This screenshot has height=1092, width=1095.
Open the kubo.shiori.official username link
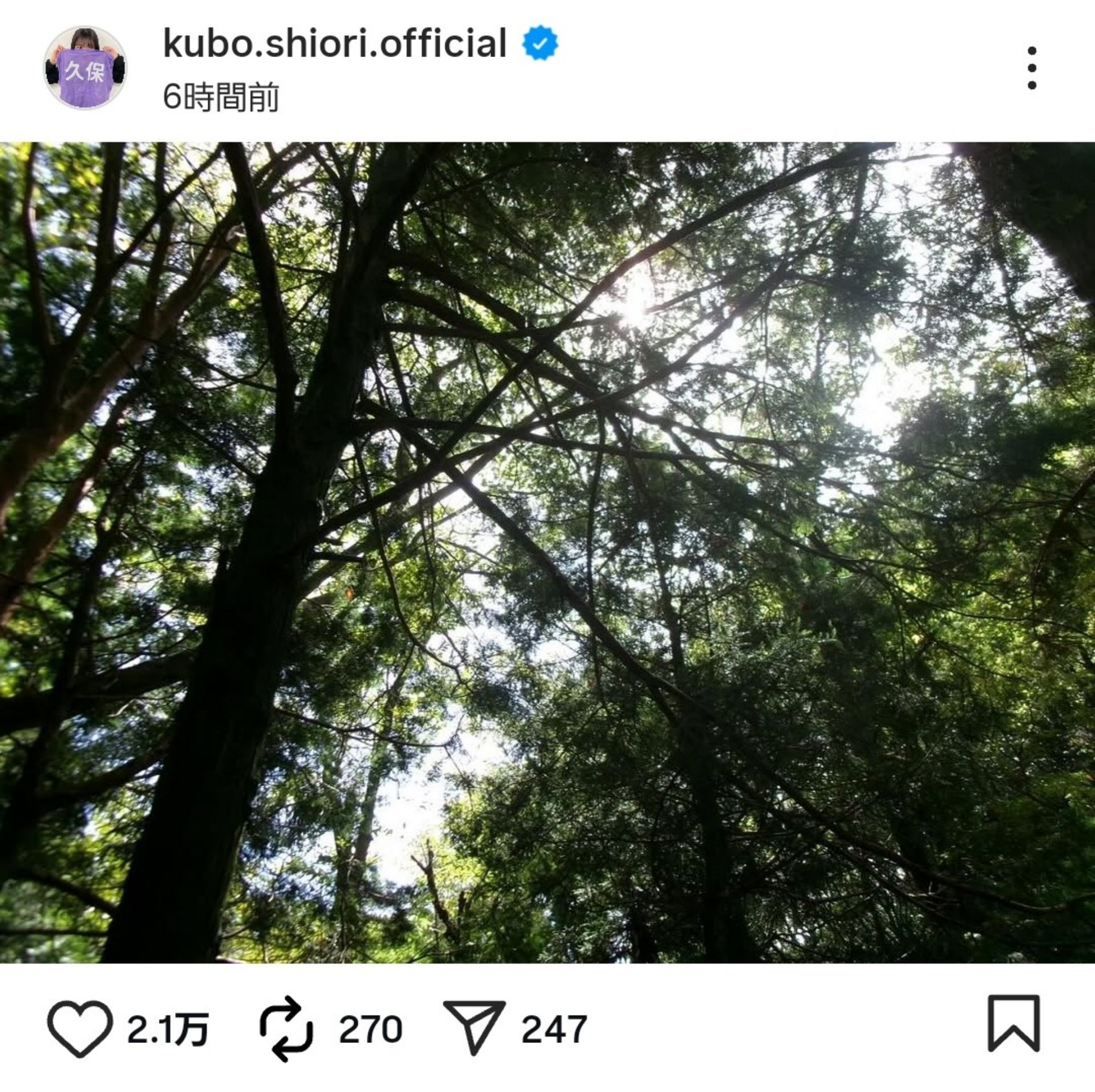335,43
